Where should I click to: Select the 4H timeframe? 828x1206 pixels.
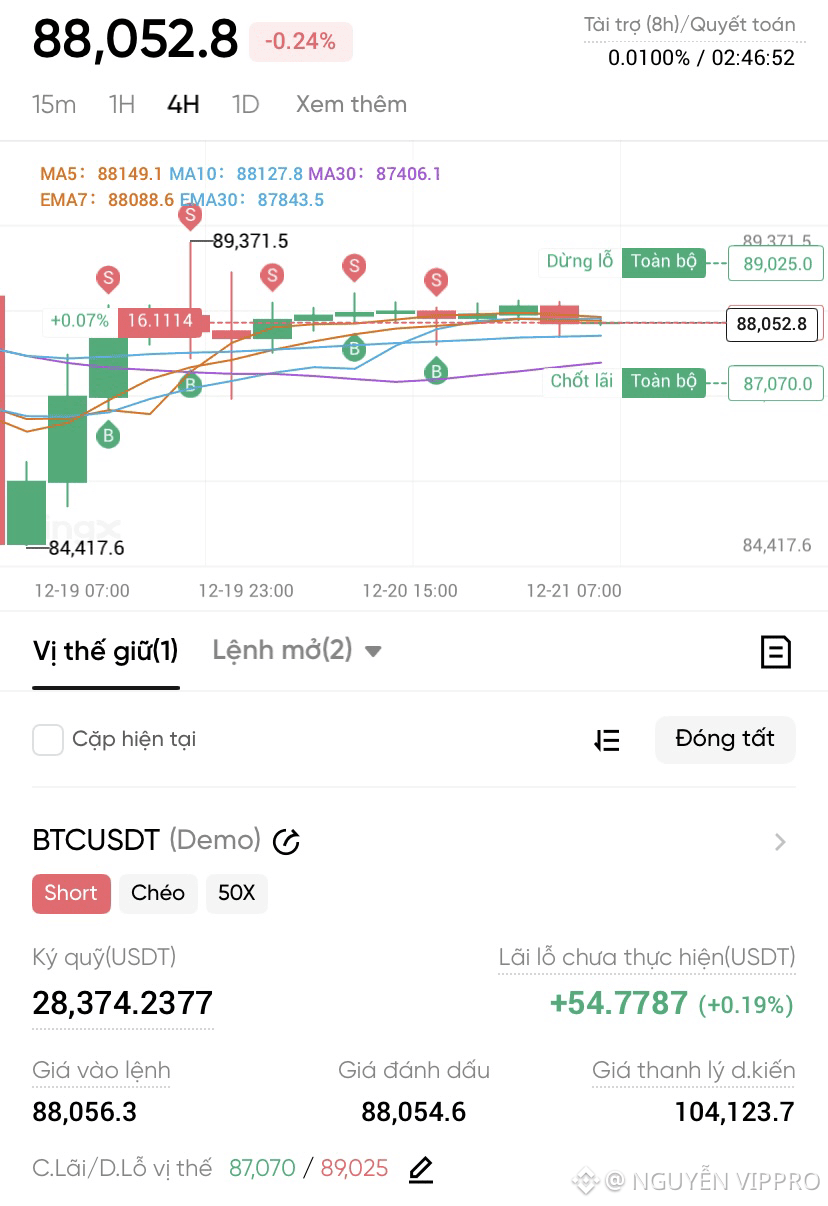[x=183, y=104]
